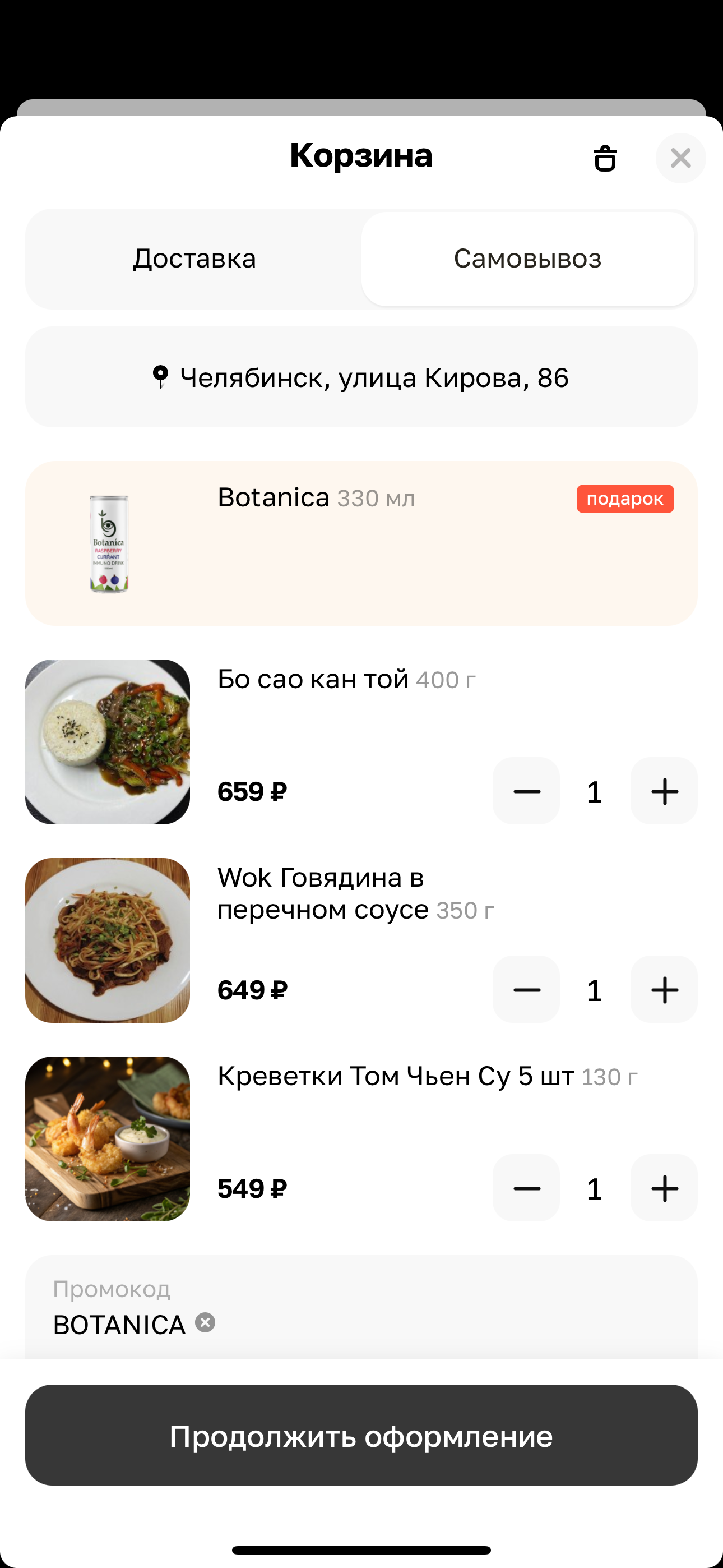View the Wok Говядина в перечном соусе photo

click(108, 940)
